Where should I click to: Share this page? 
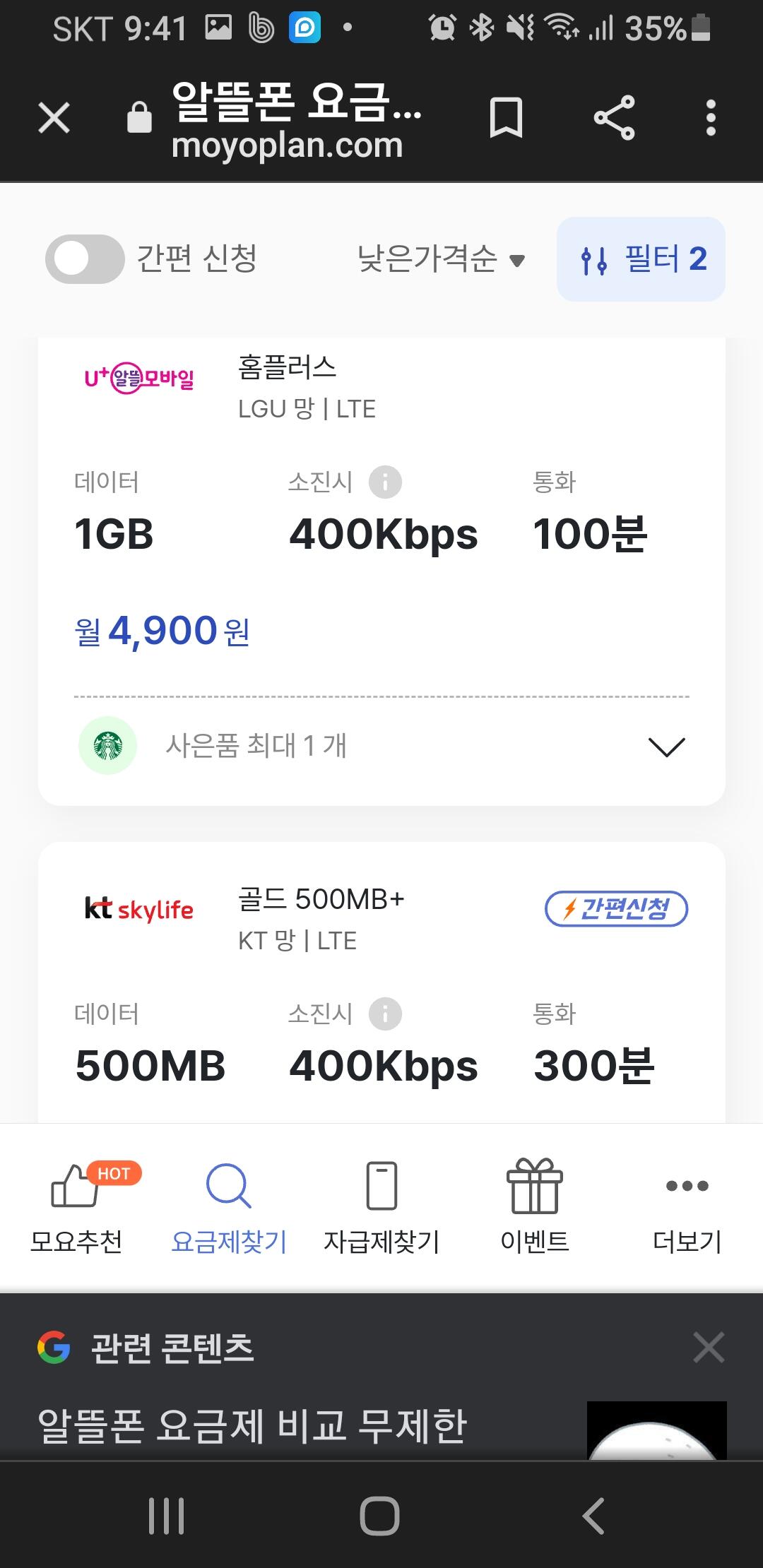[614, 117]
